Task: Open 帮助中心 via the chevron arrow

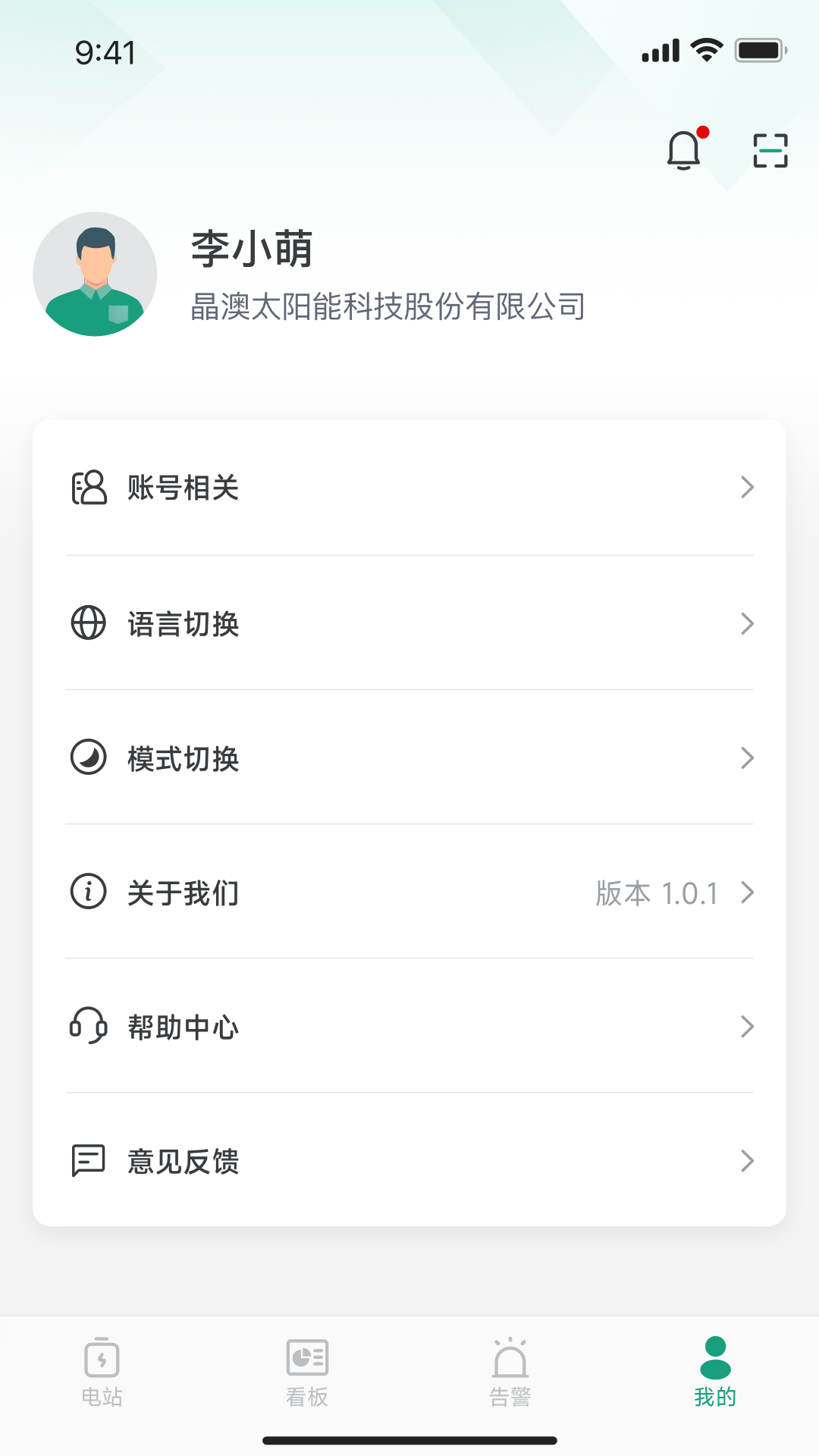Action: point(748,1027)
